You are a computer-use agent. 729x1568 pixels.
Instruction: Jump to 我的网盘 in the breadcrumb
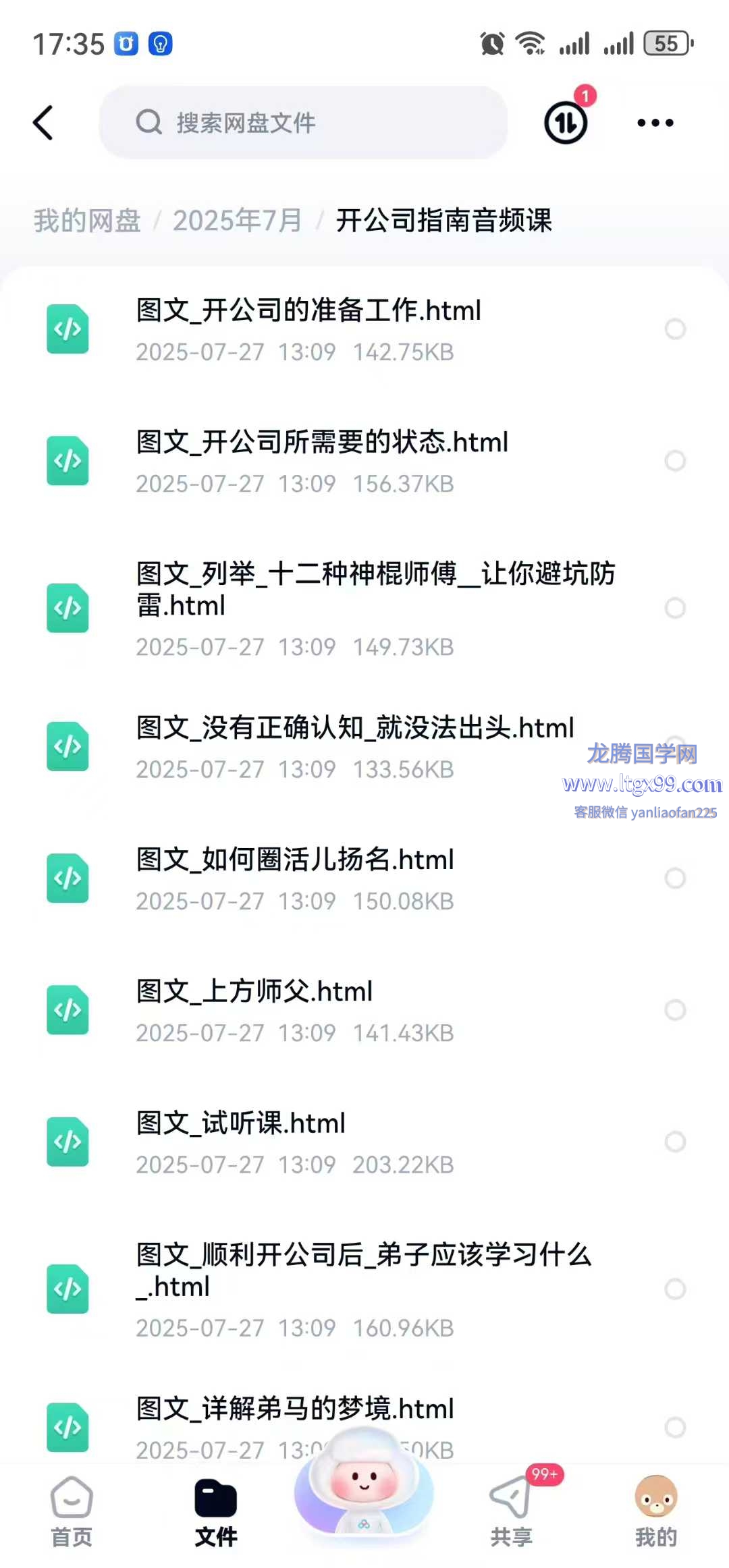tap(88, 221)
